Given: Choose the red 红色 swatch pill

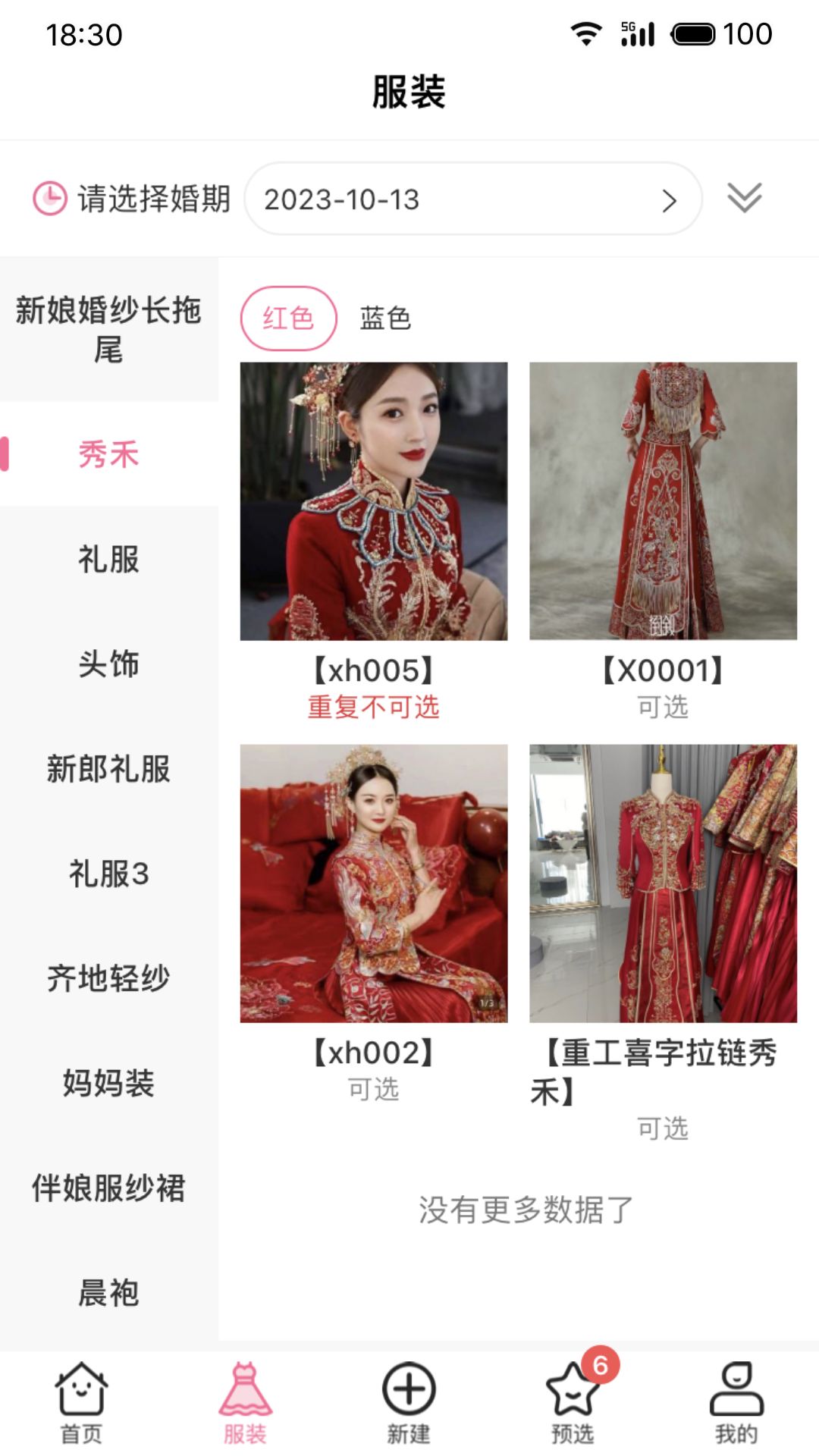Looking at the screenshot, I should [x=289, y=318].
